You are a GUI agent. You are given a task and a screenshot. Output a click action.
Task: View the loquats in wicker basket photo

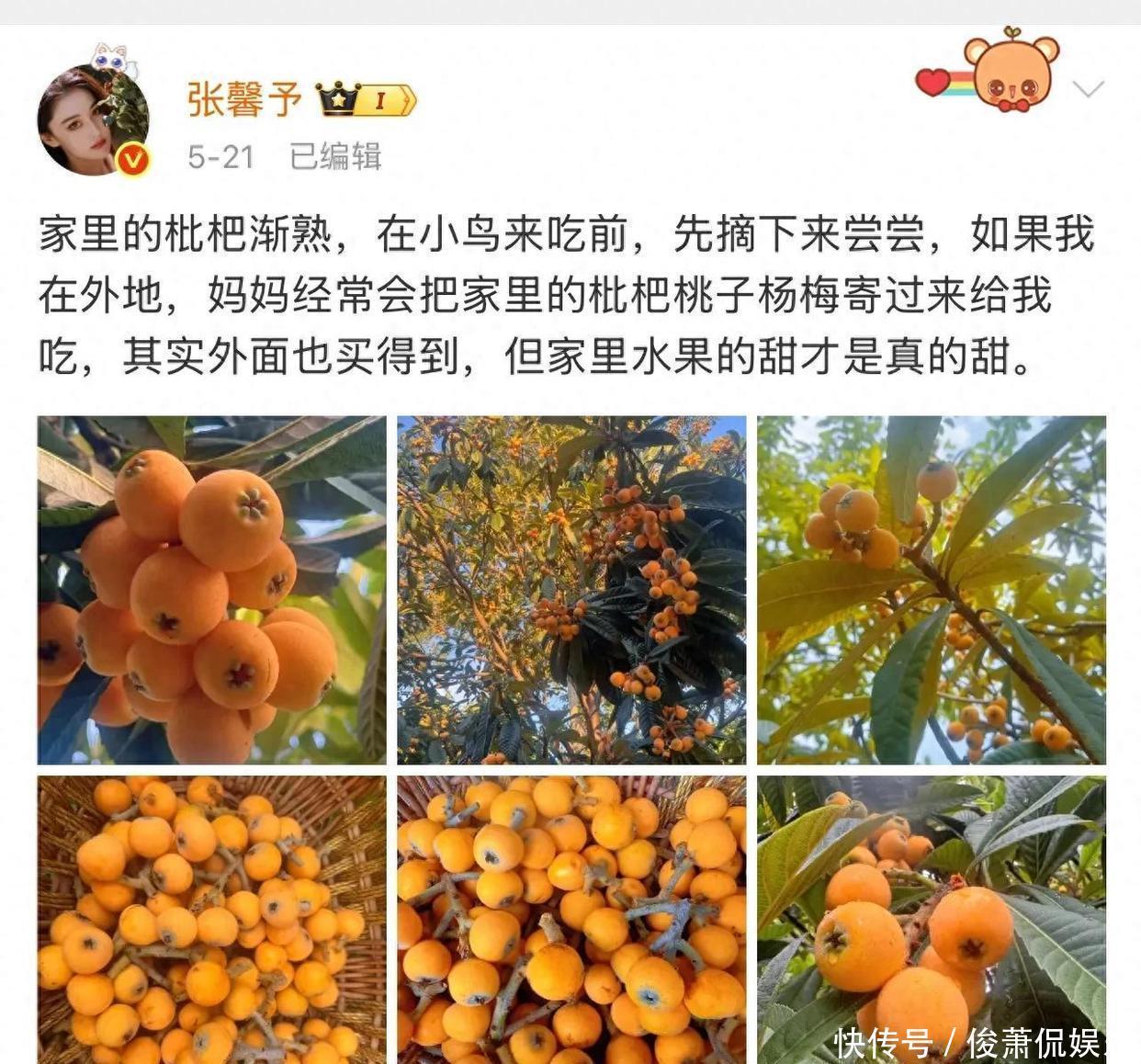[x=212, y=919]
